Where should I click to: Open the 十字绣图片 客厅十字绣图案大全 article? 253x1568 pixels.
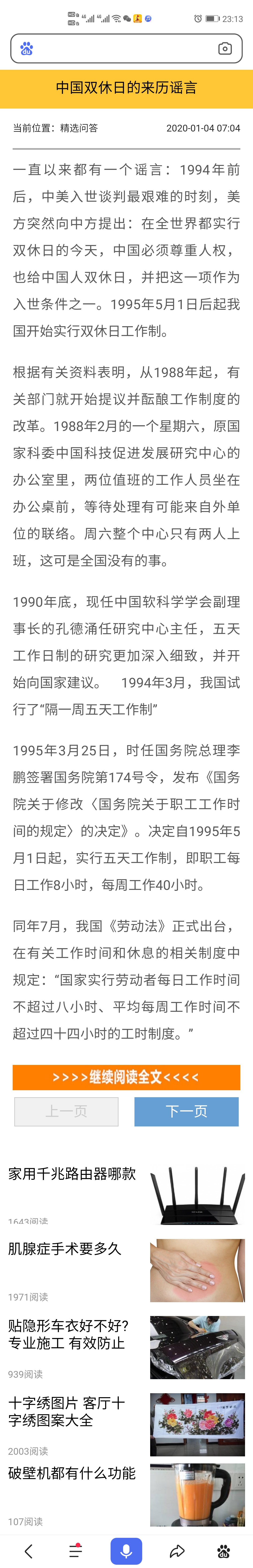pyautogui.click(x=67, y=1411)
